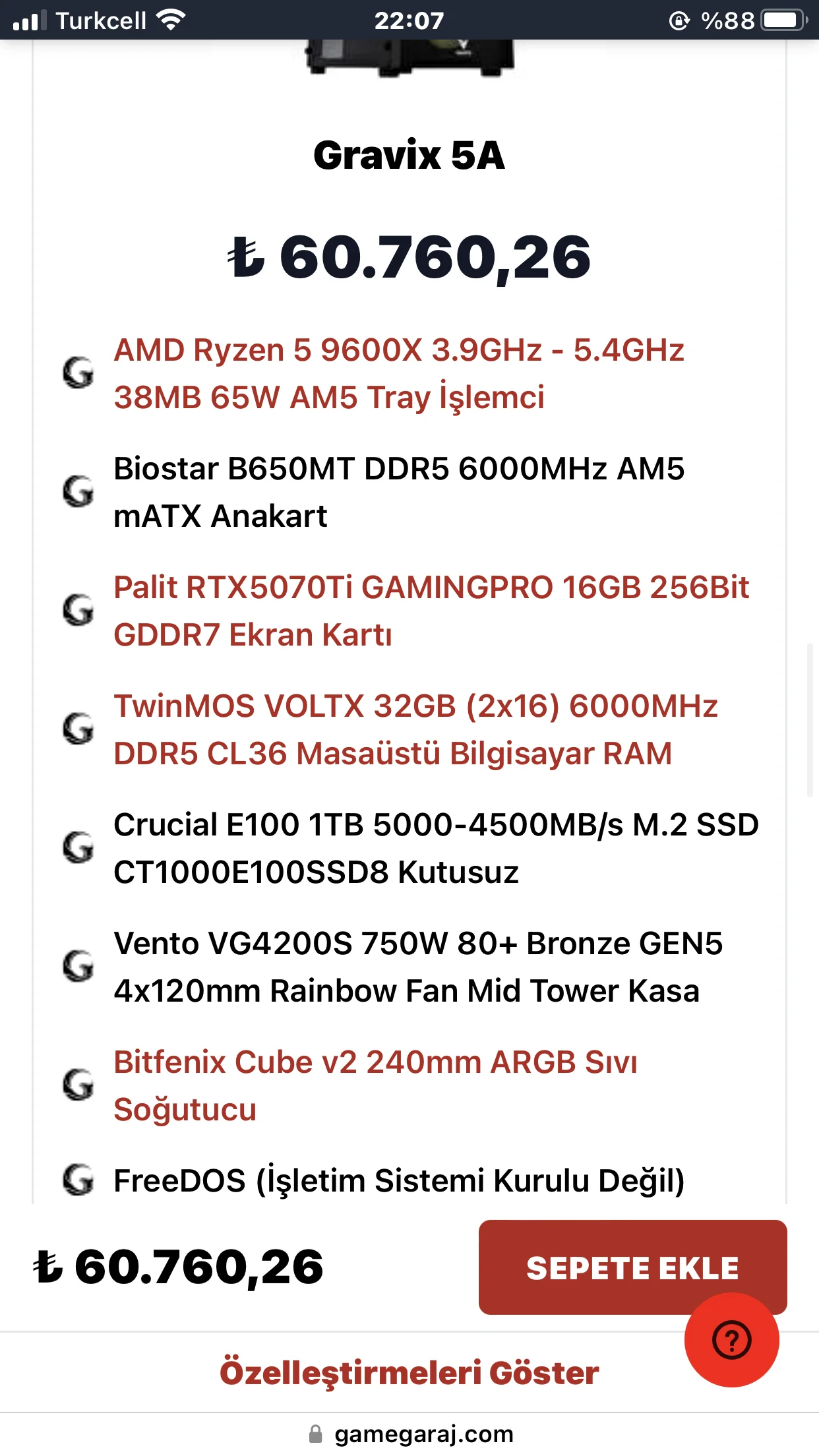Tap the gamegaraj.com address bar
Screen dimensions: 819x1456
(409, 1434)
